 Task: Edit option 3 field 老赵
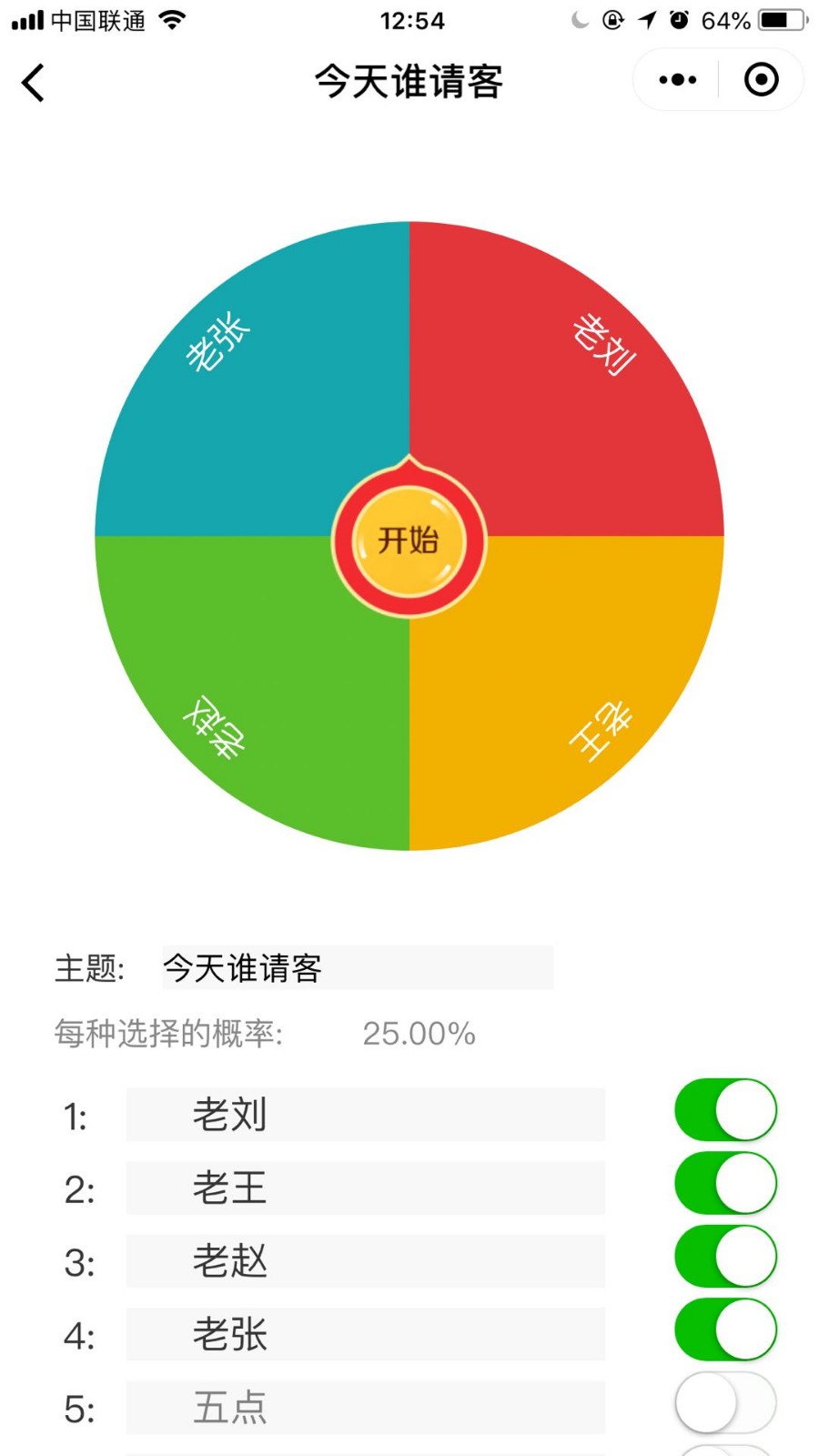tap(365, 1261)
